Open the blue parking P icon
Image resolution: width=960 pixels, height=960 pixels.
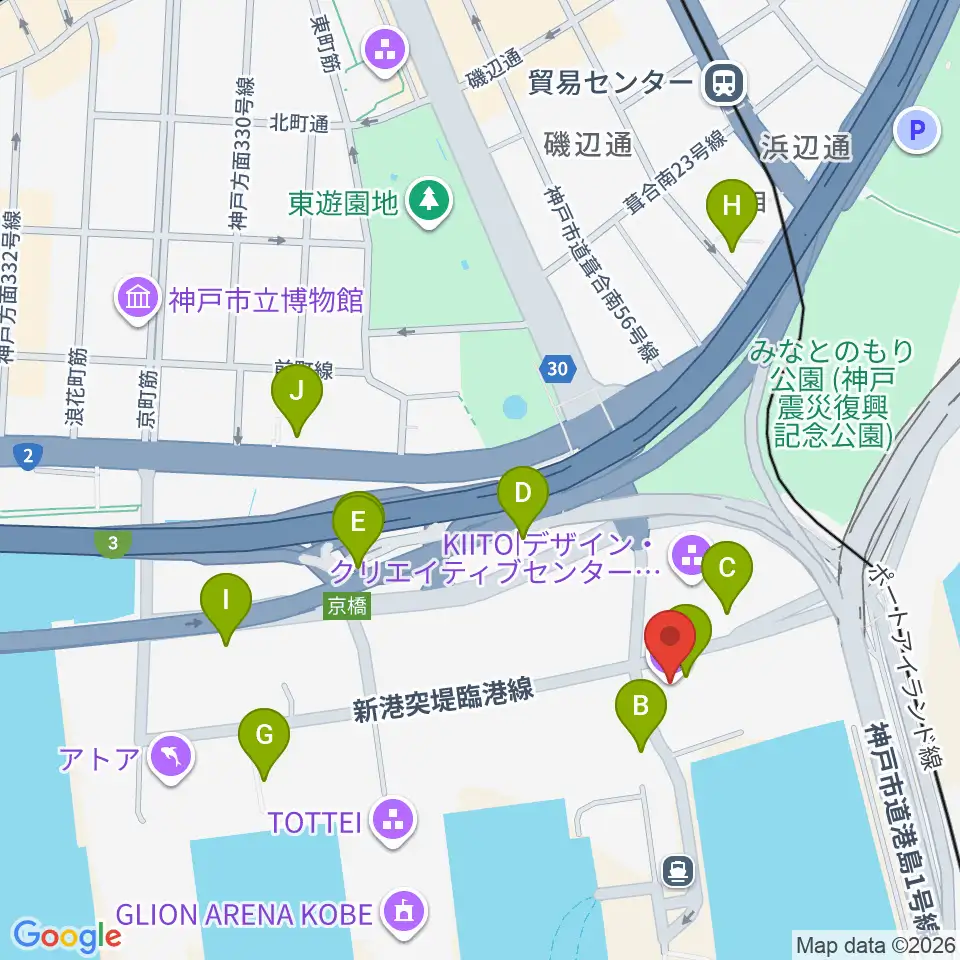(917, 130)
